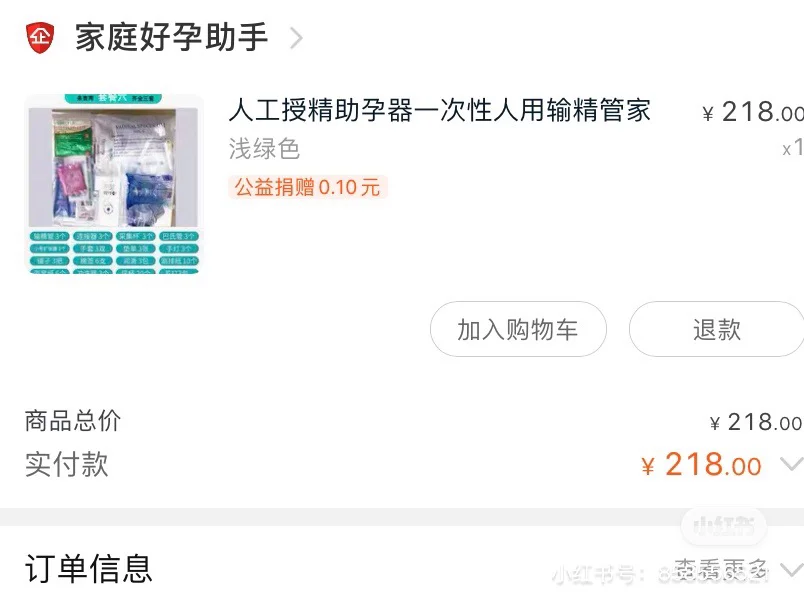This screenshot has height=611, width=804.
Task: Open the product image thumbnail
Action: [113, 184]
